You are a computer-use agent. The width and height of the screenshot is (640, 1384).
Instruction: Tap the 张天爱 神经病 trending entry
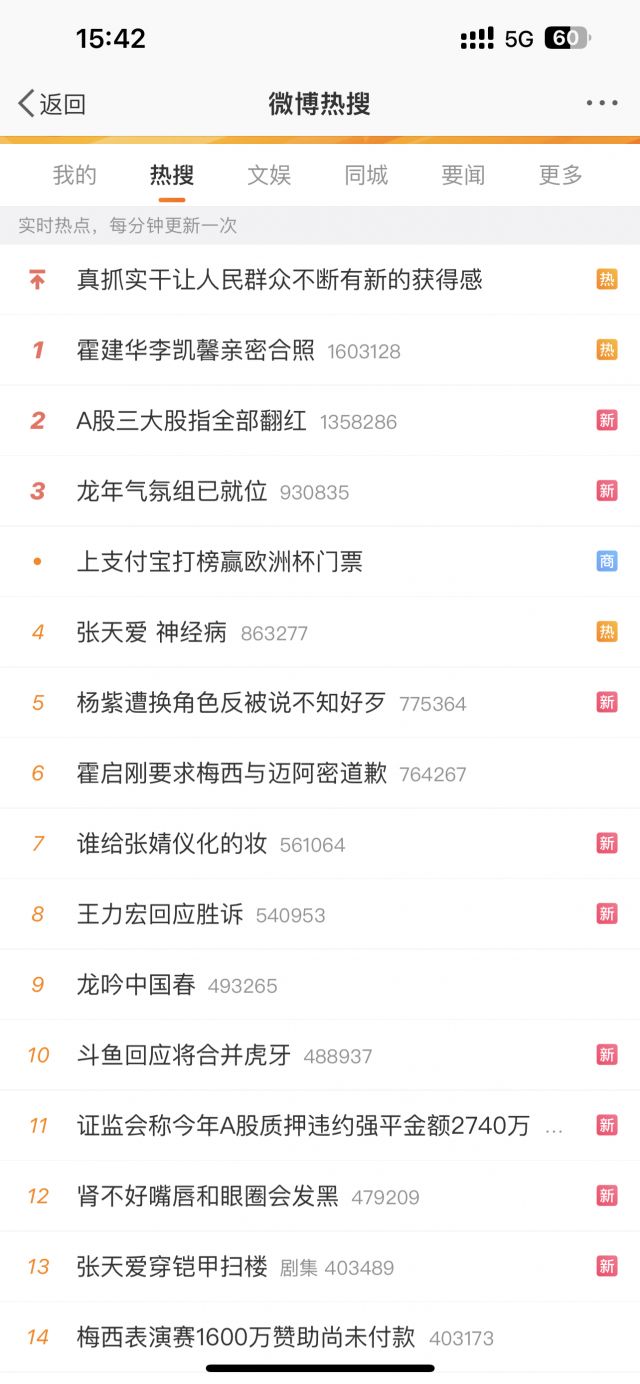[x=152, y=632]
